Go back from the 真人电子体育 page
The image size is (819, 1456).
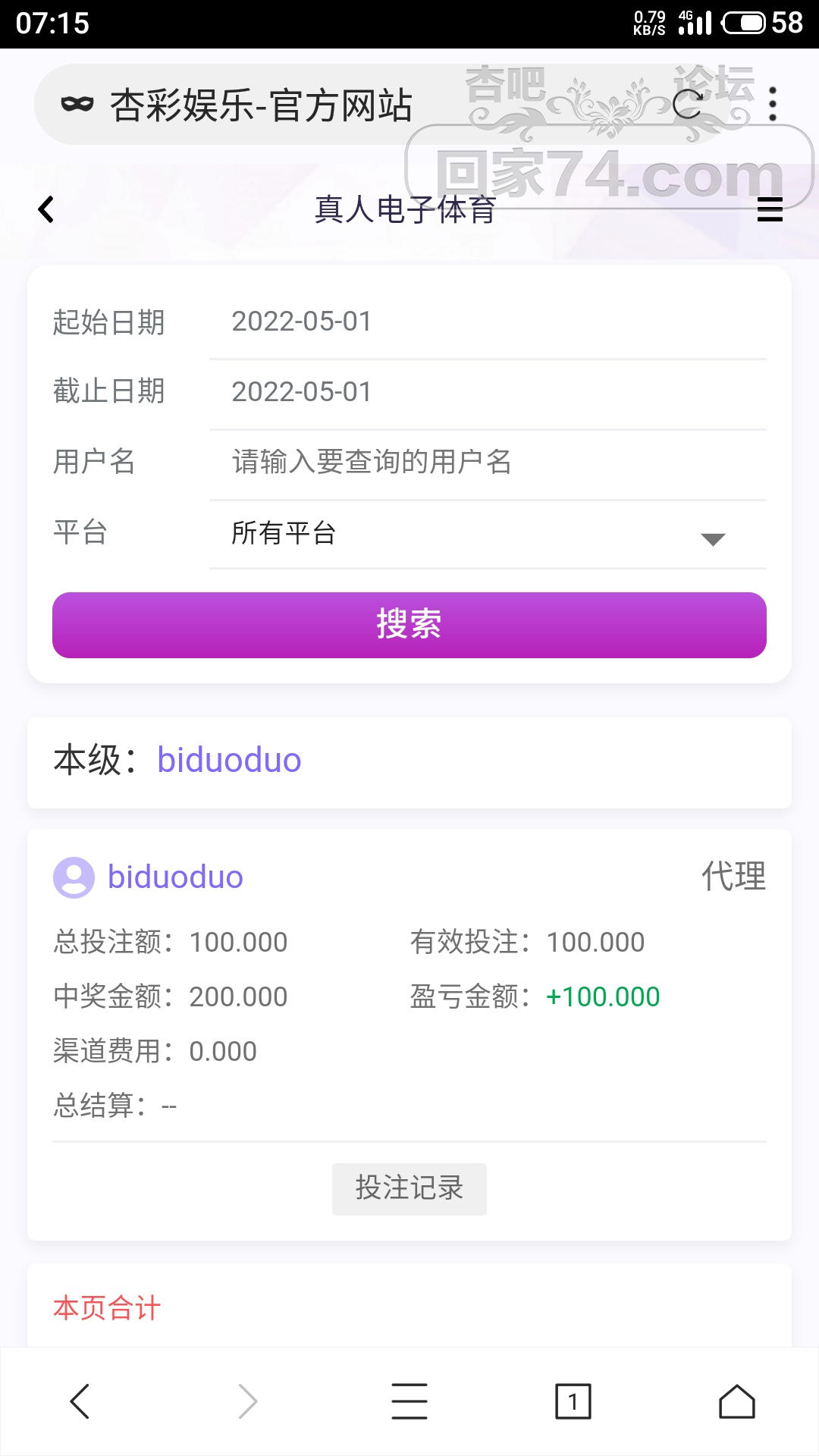(46, 209)
